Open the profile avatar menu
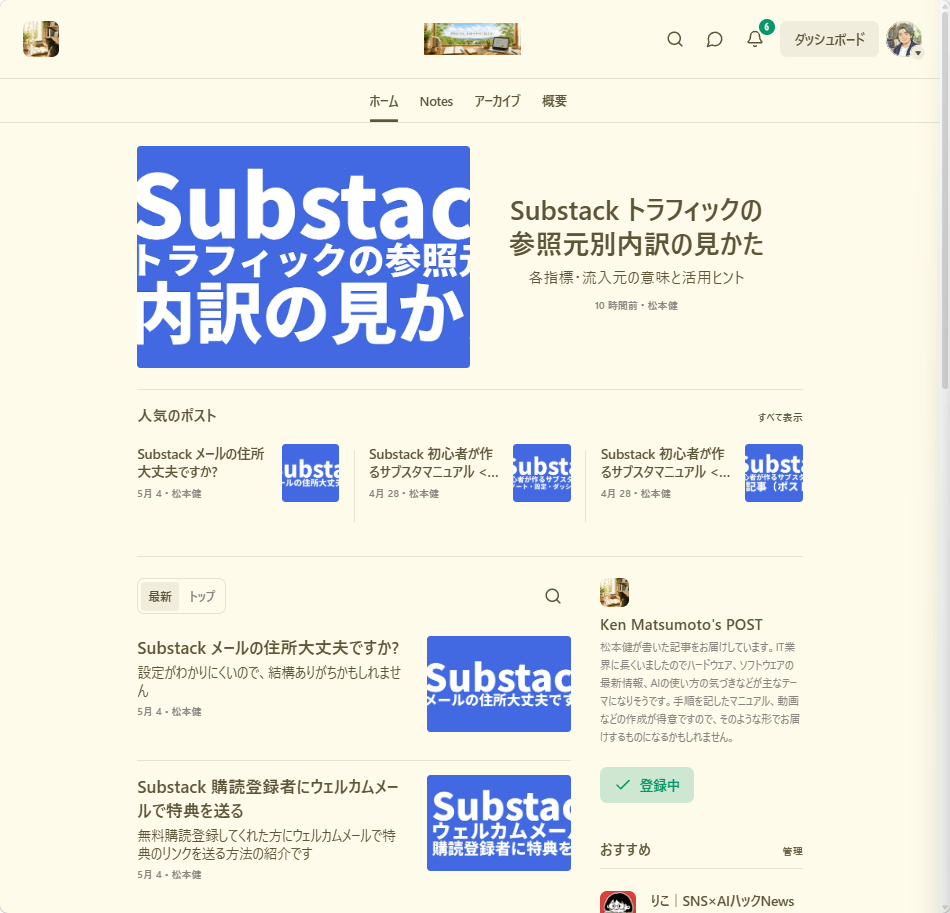The width and height of the screenshot is (950, 913). [x=904, y=39]
